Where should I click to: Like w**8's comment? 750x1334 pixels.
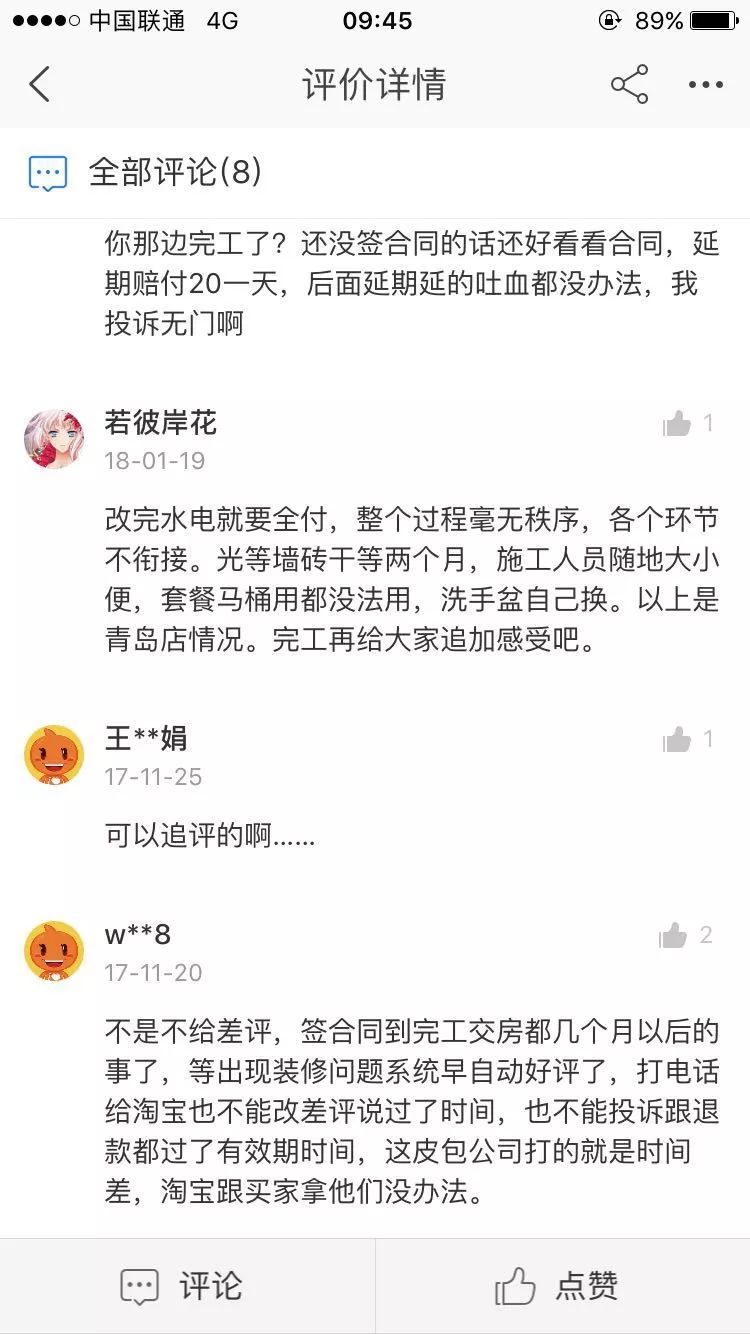(x=675, y=936)
